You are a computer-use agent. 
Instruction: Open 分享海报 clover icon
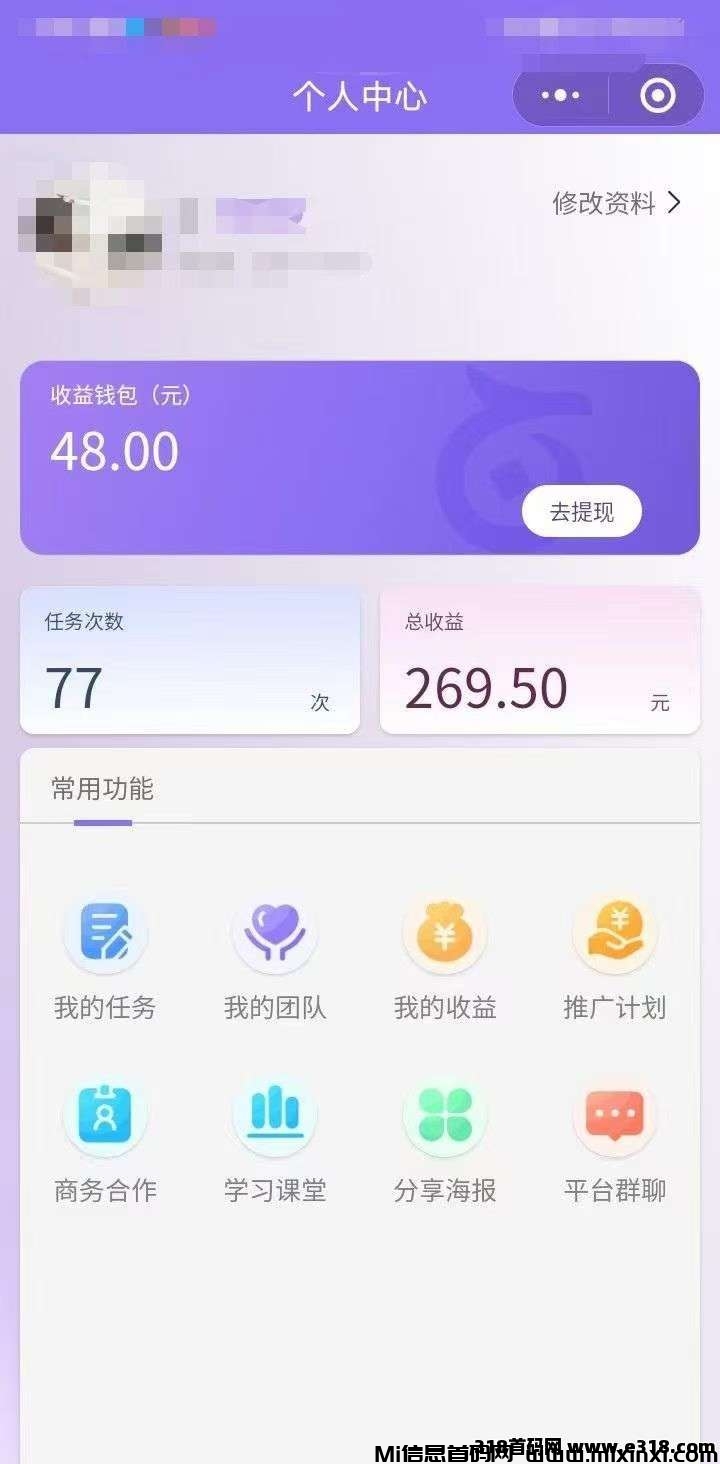(x=444, y=1113)
